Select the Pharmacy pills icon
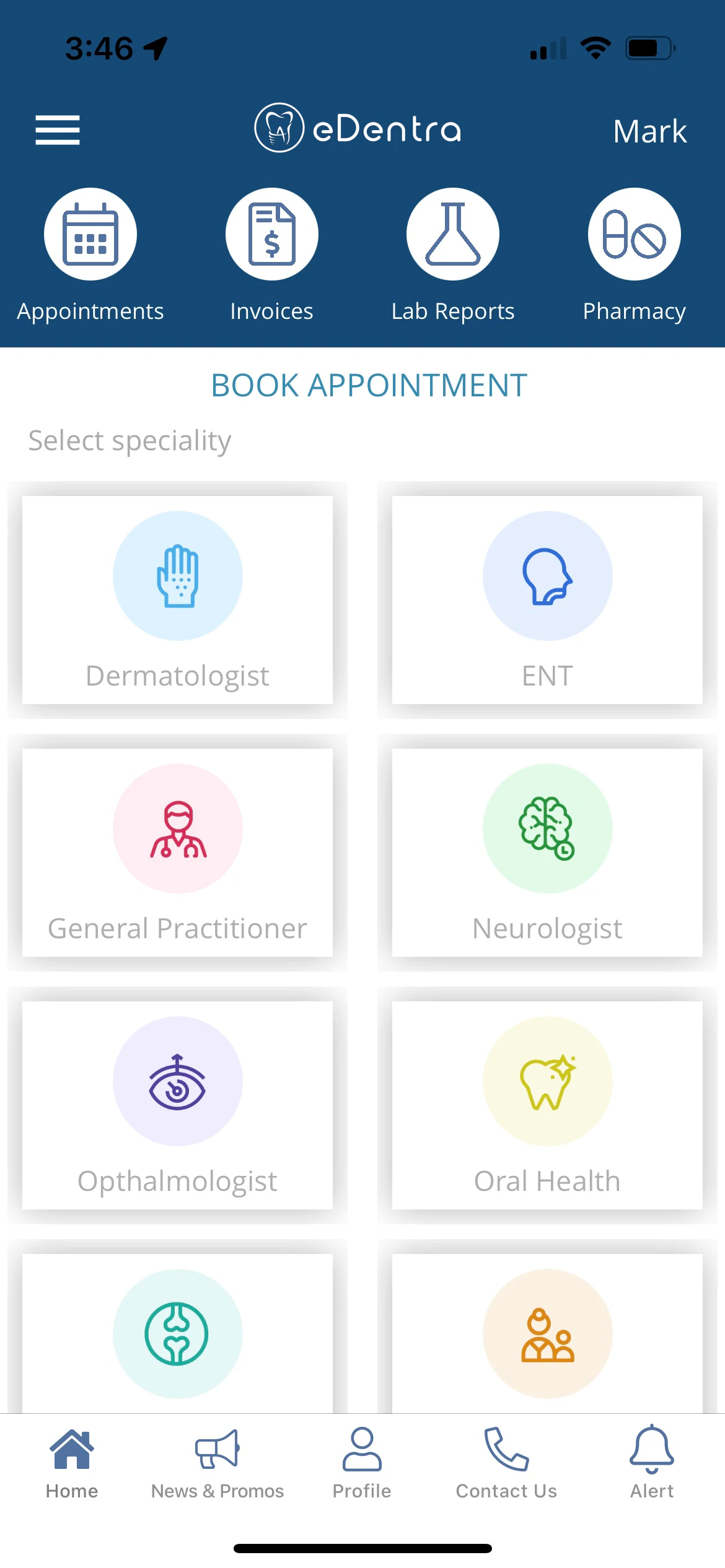This screenshot has width=725, height=1568. [x=634, y=233]
